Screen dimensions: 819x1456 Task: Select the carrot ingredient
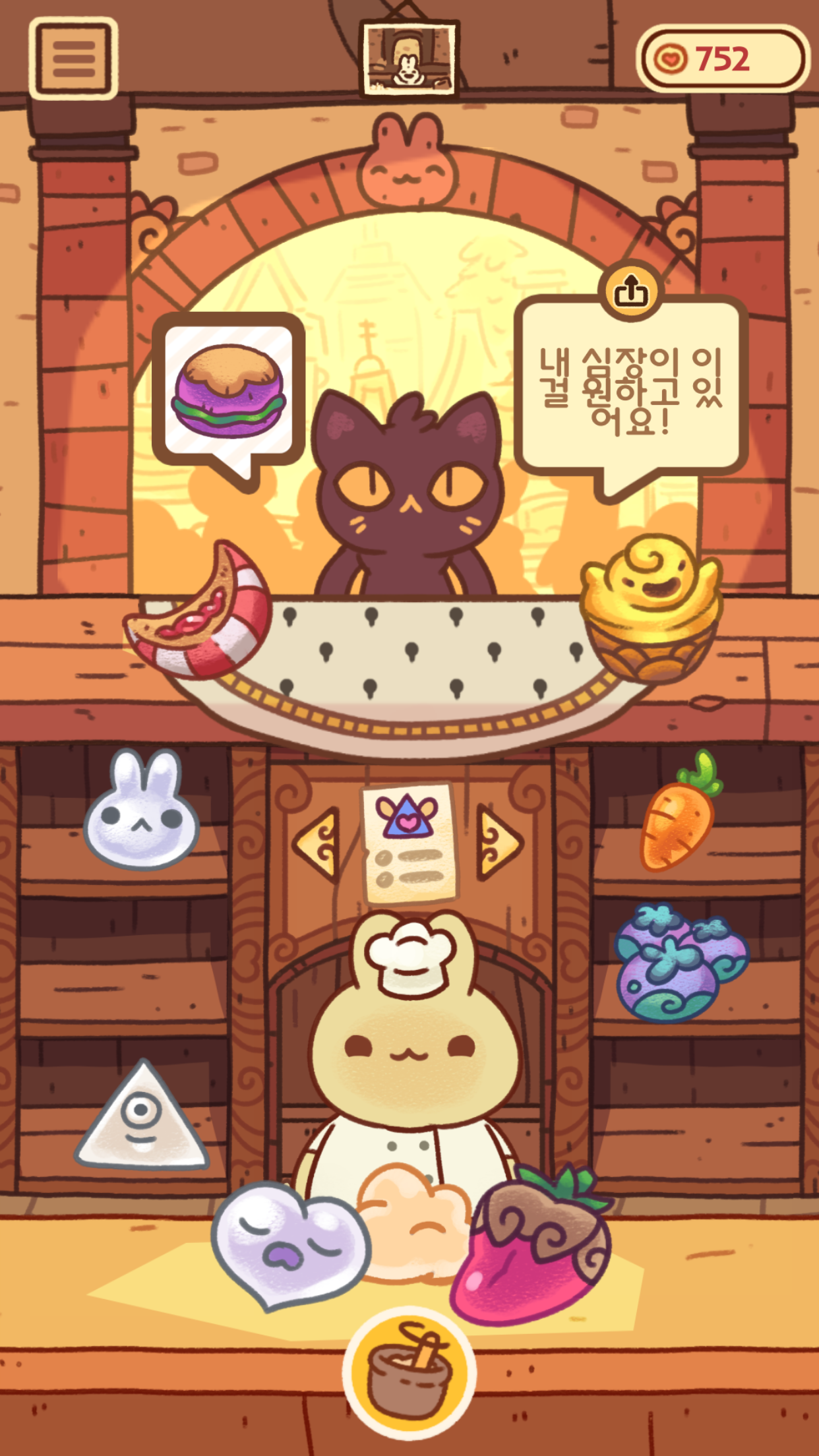679,812
